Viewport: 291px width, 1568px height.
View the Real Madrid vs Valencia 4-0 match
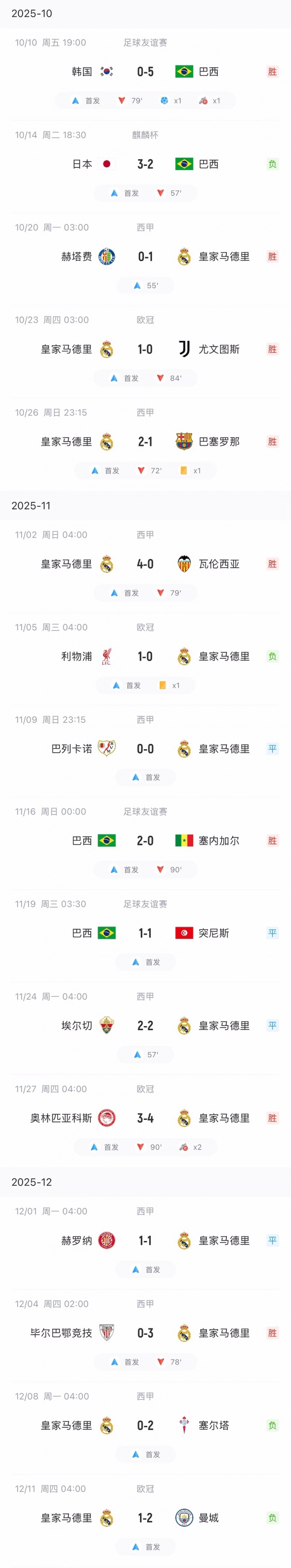tap(145, 564)
